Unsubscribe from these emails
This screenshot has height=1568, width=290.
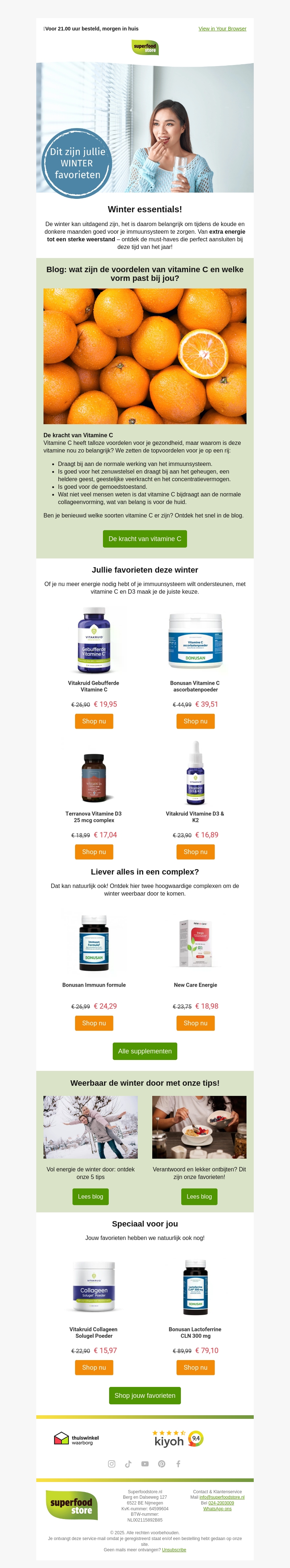click(174, 1550)
